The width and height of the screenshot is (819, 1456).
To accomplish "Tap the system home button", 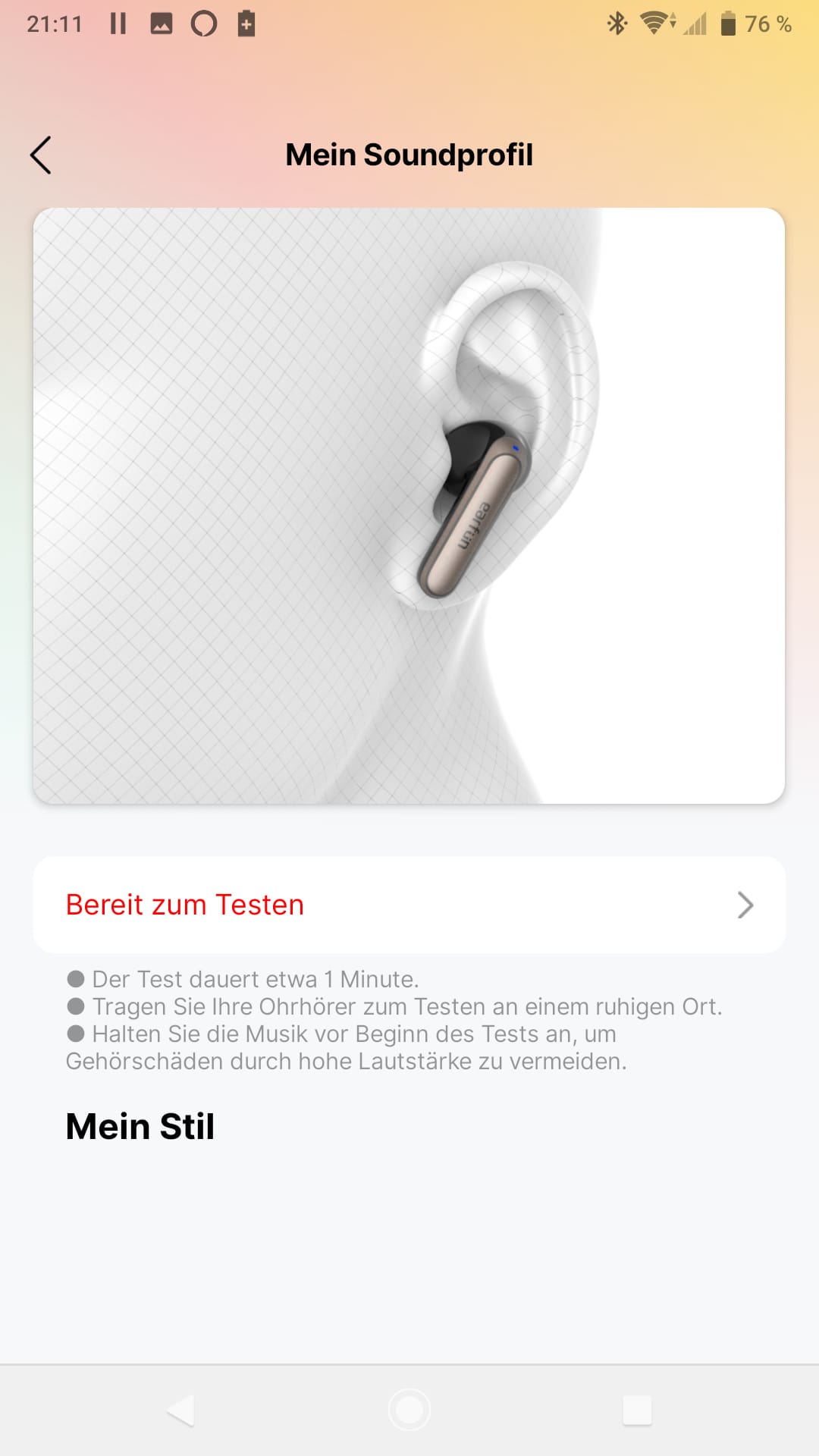I will pyautogui.click(x=409, y=1410).
